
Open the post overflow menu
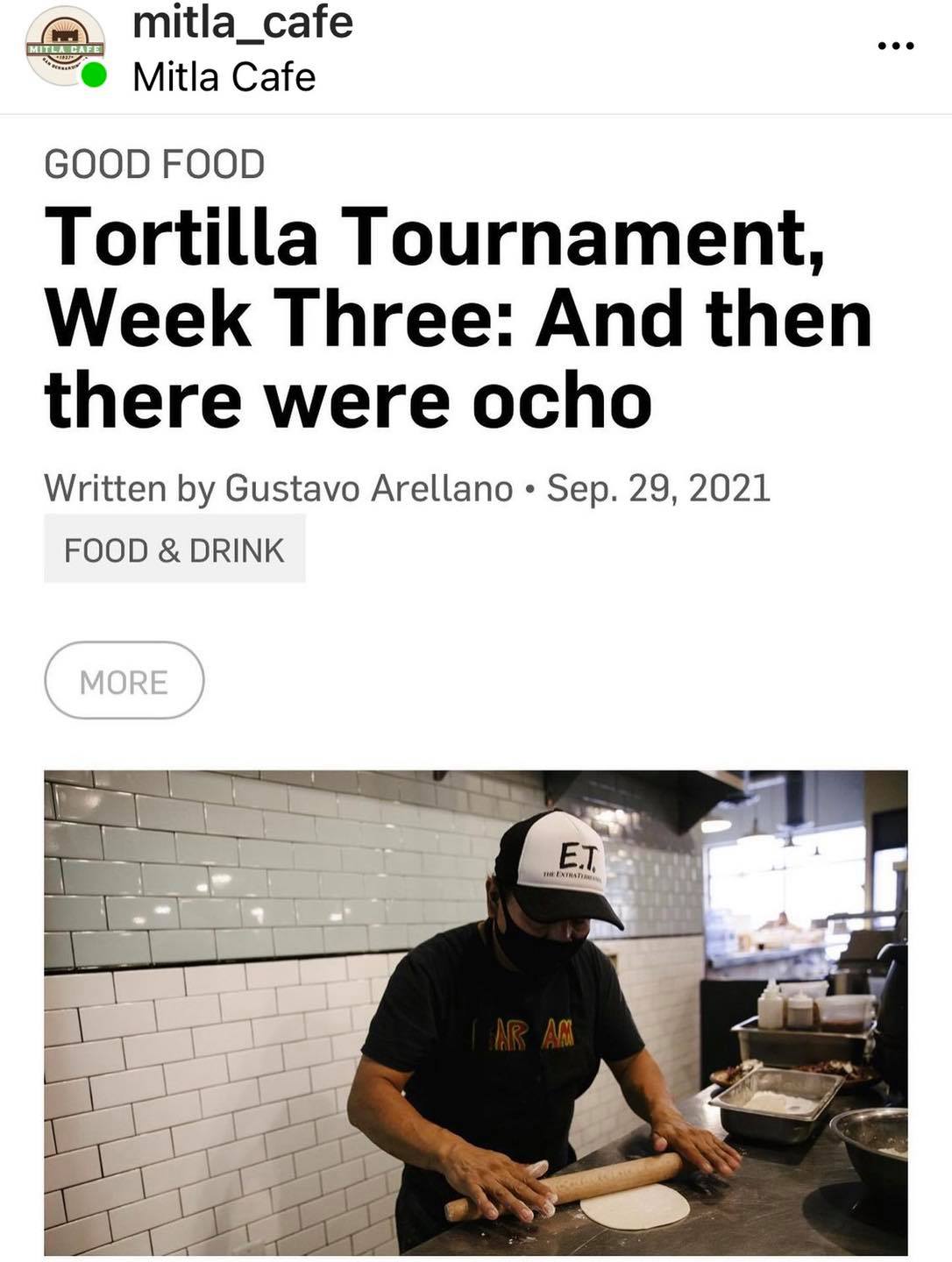click(896, 46)
